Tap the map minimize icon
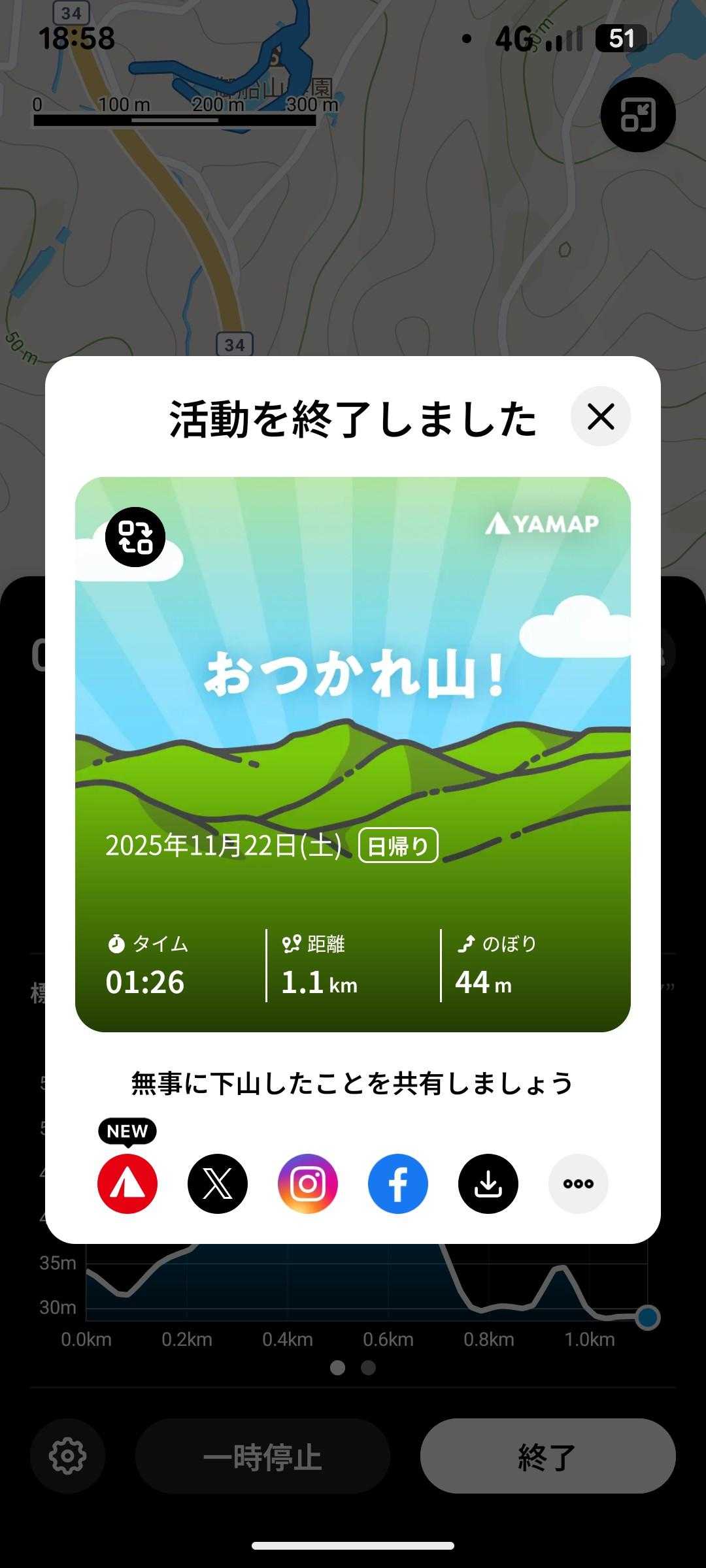Viewport: 706px width, 1568px height. click(x=637, y=115)
